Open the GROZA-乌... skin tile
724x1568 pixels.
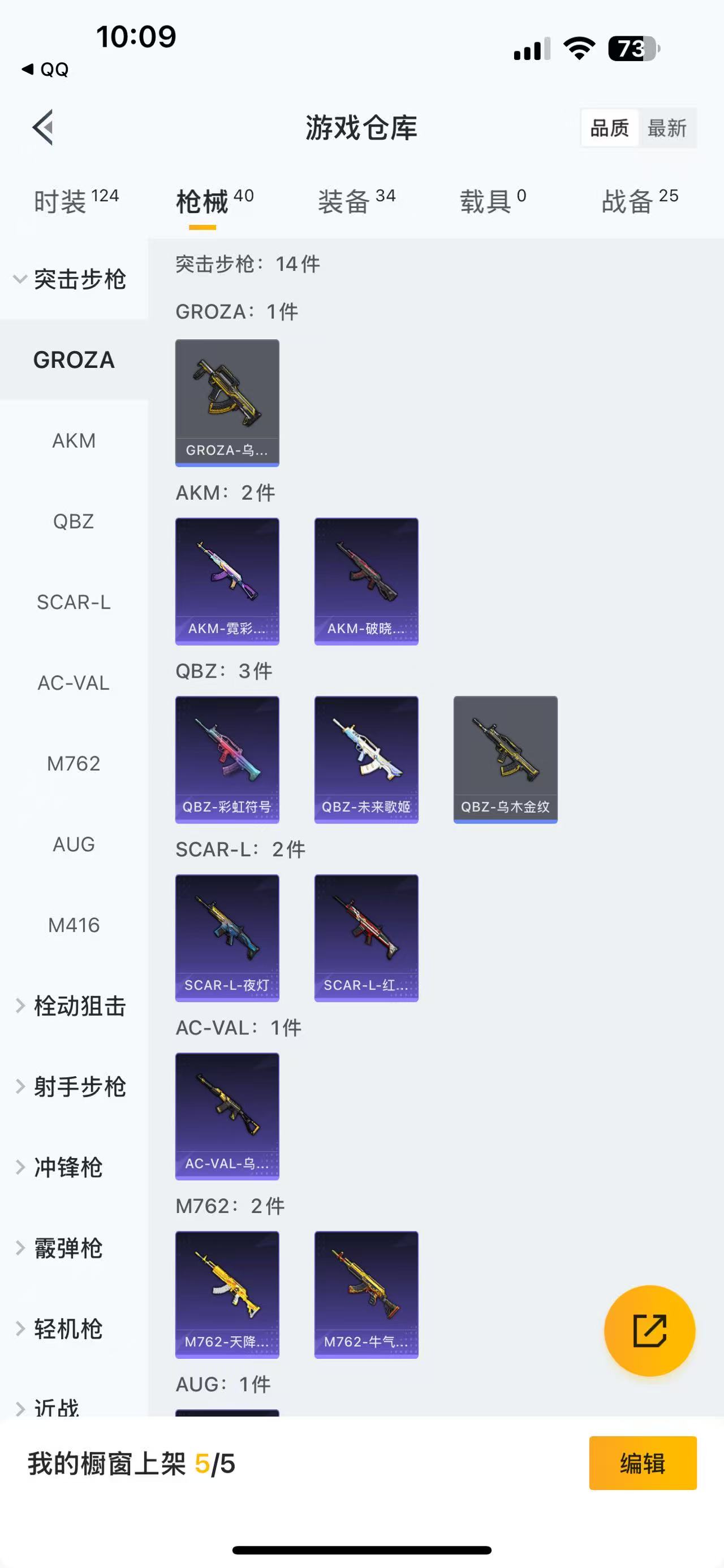pyautogui.click(x=227, y=402)
